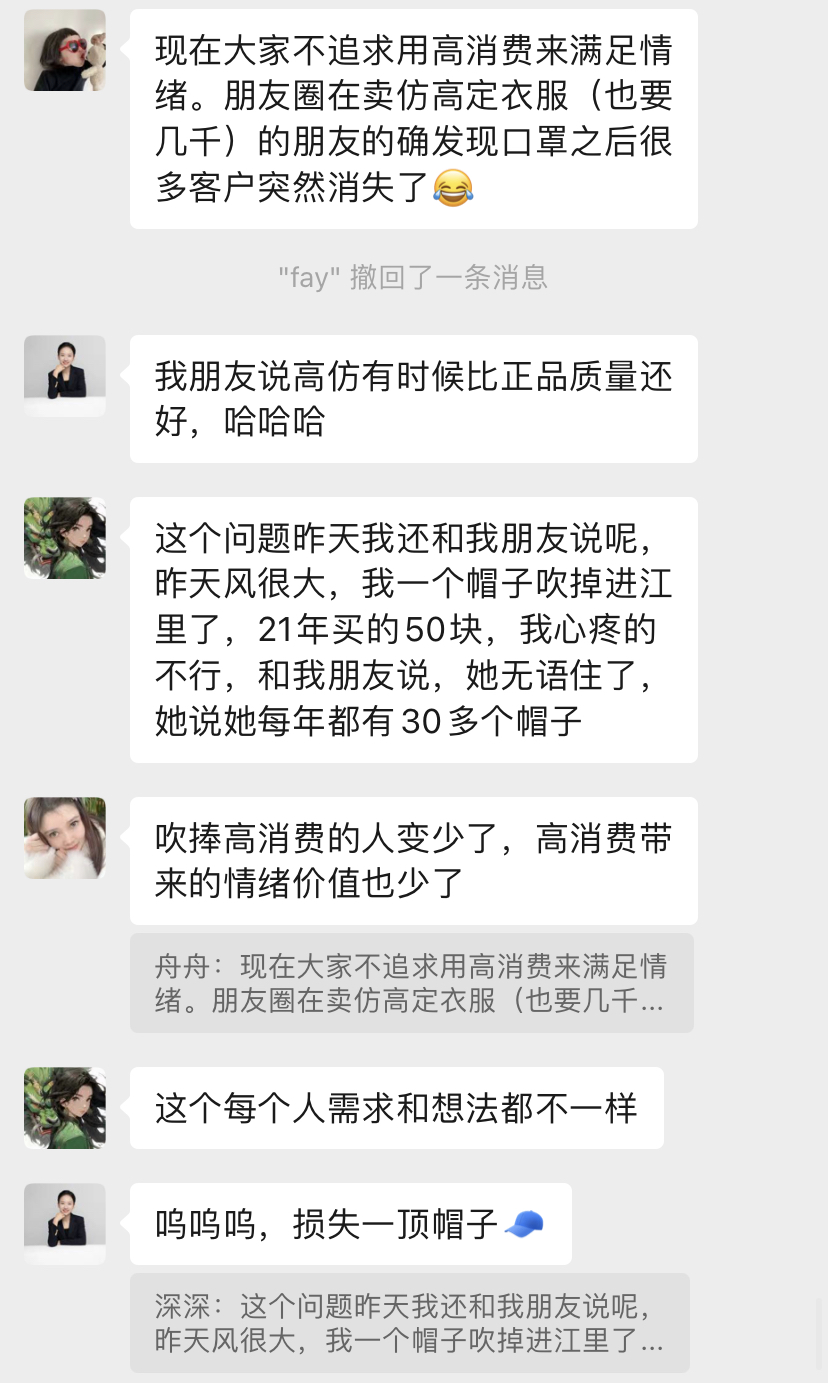Open the avatar beside "现在大家不追求用高消费" message
The width and height of the screenshot is (828, 1383).
[65, 50]
